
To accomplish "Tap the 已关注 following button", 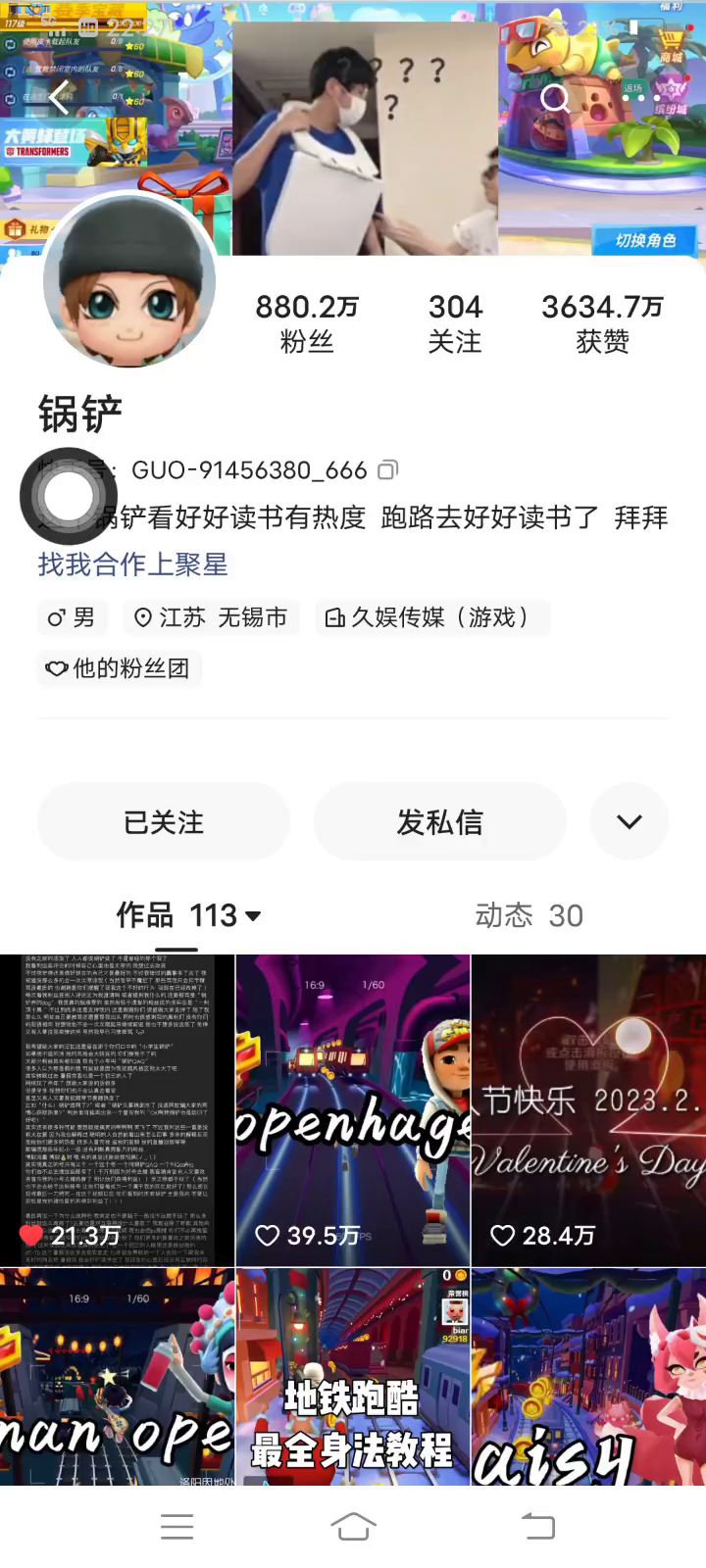I will pos(164,822).
